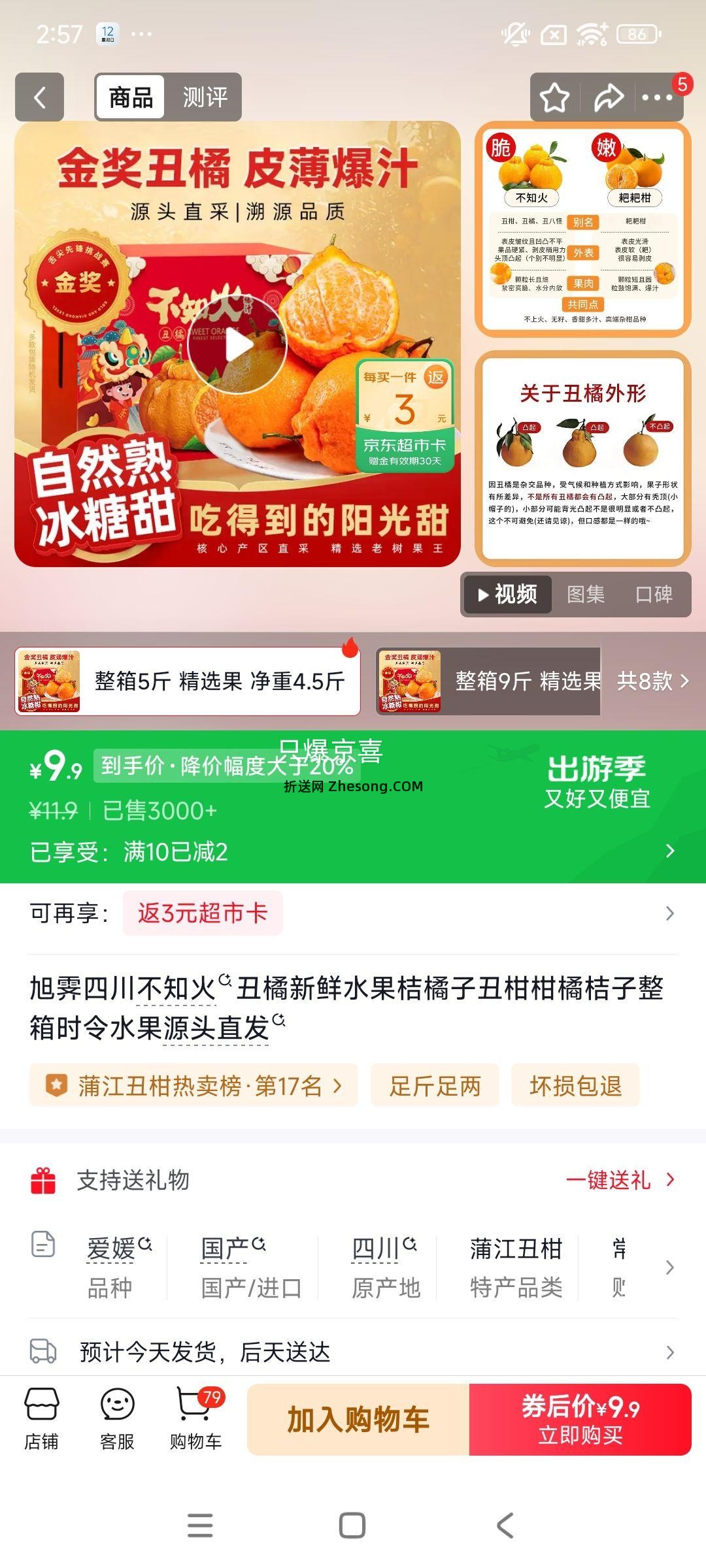This screenshot has height=1568, width=706.
Task: Expand the 满10已减2 promotion details
Action: point(668,850)
